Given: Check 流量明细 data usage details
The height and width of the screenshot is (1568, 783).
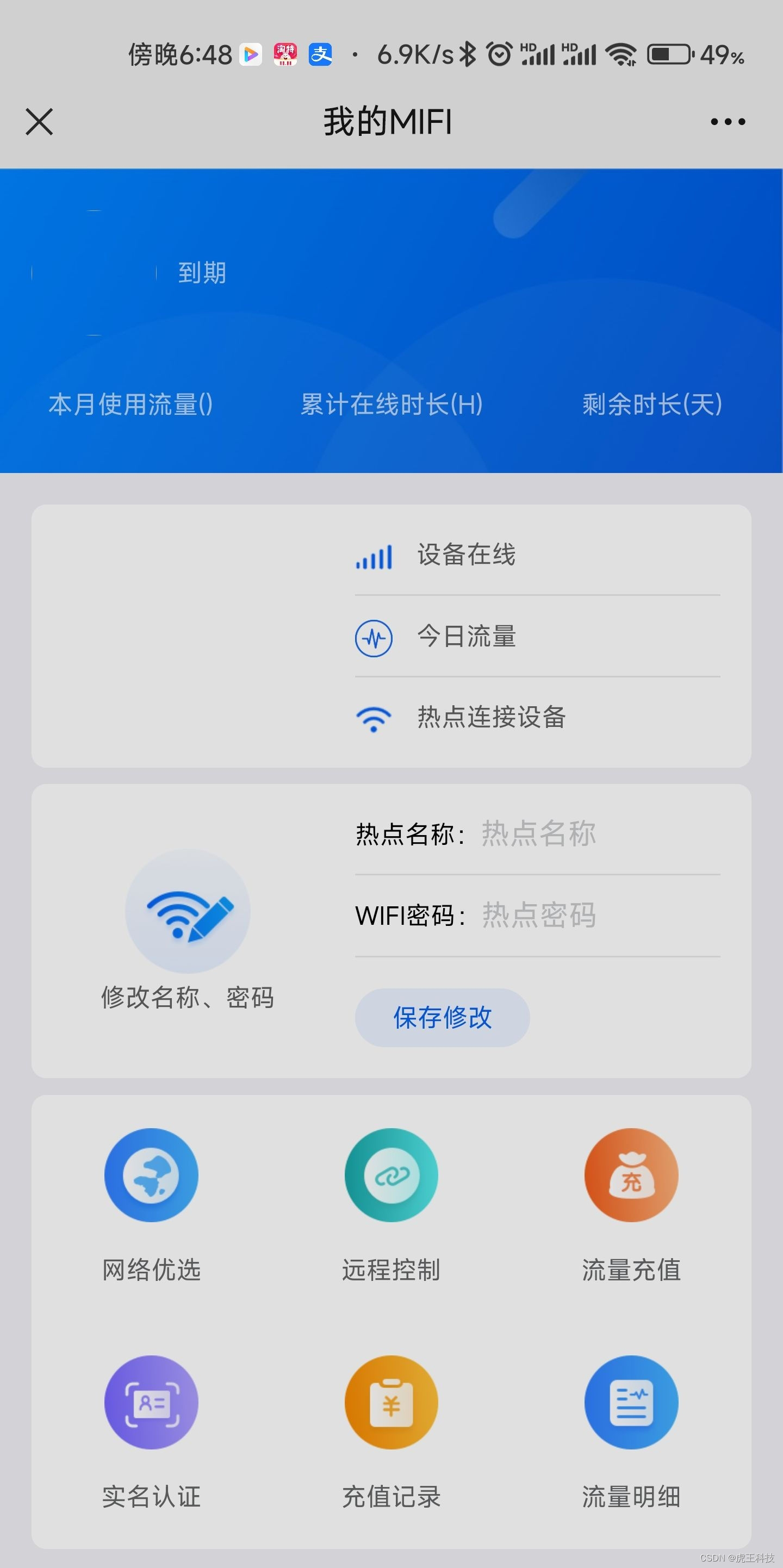Looking at the screenshot, I should tap(631, 1402).
